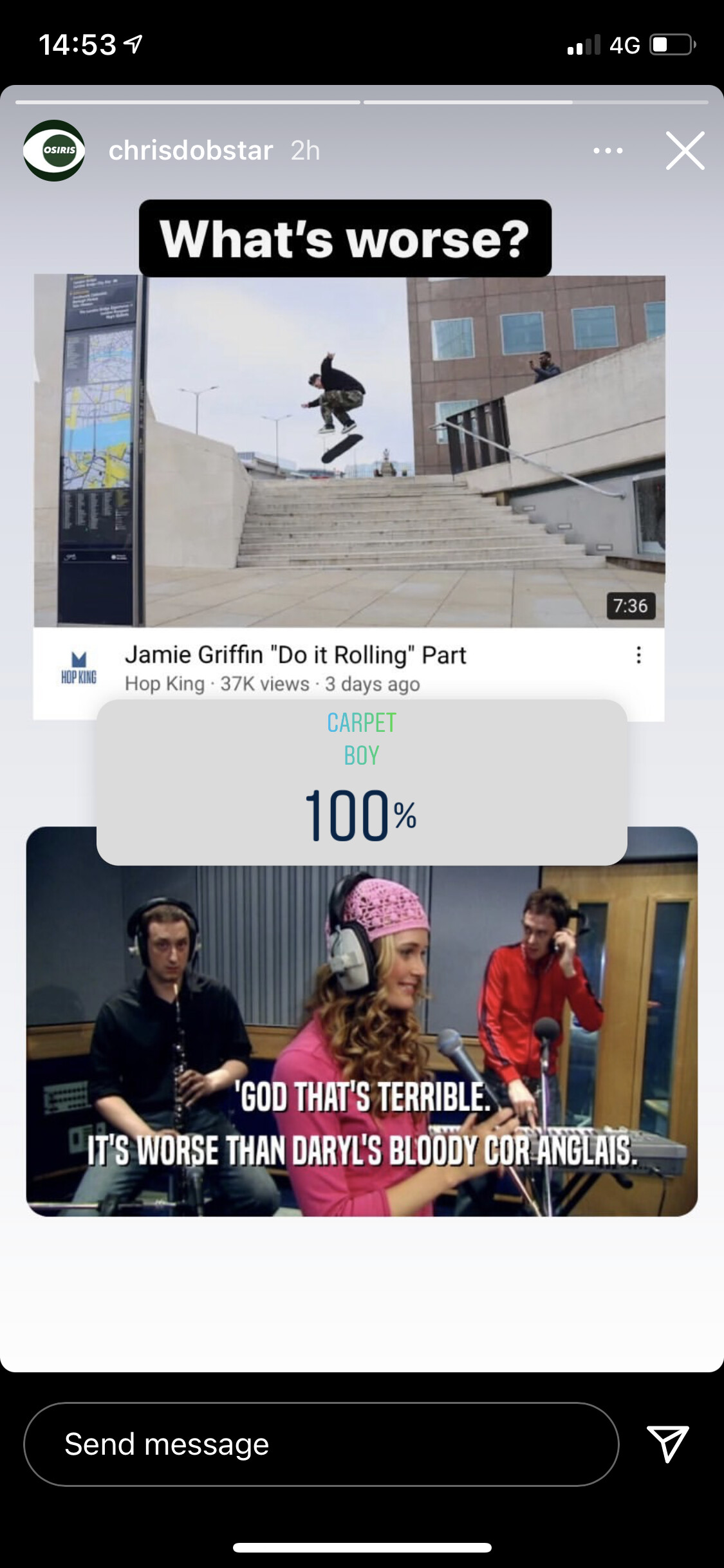View the Carpet Boy poll result

[361, 782]
